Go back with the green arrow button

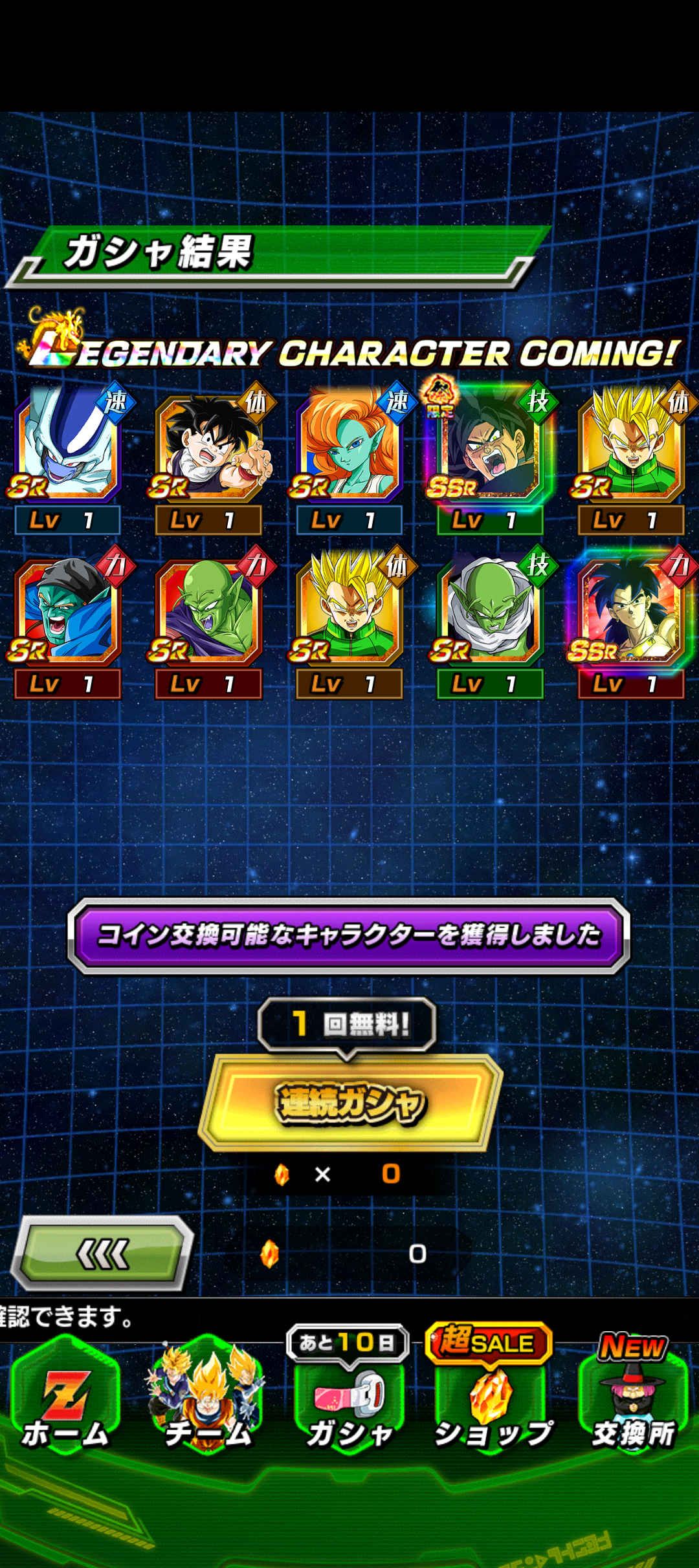pos(103,1254)
